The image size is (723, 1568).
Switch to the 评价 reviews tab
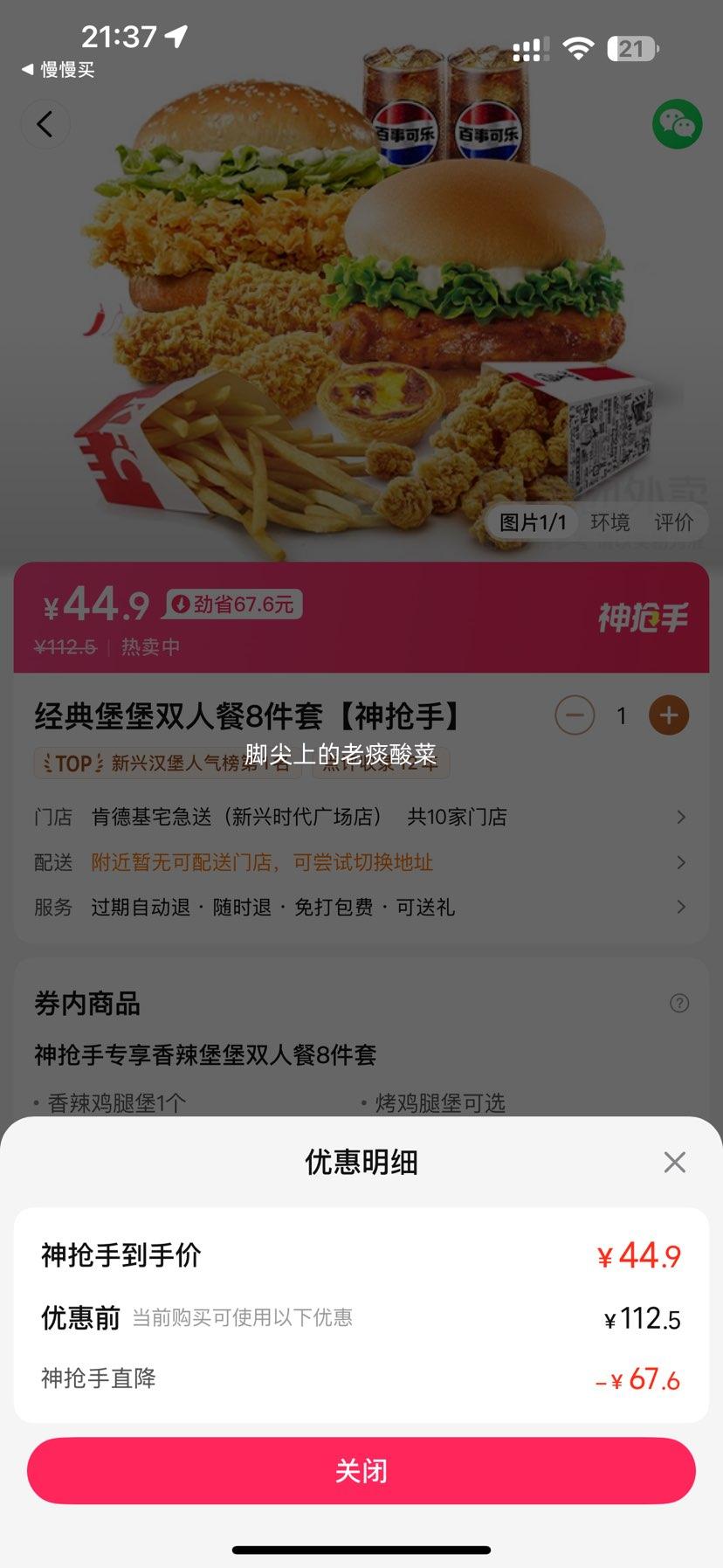tap(673, 522)
